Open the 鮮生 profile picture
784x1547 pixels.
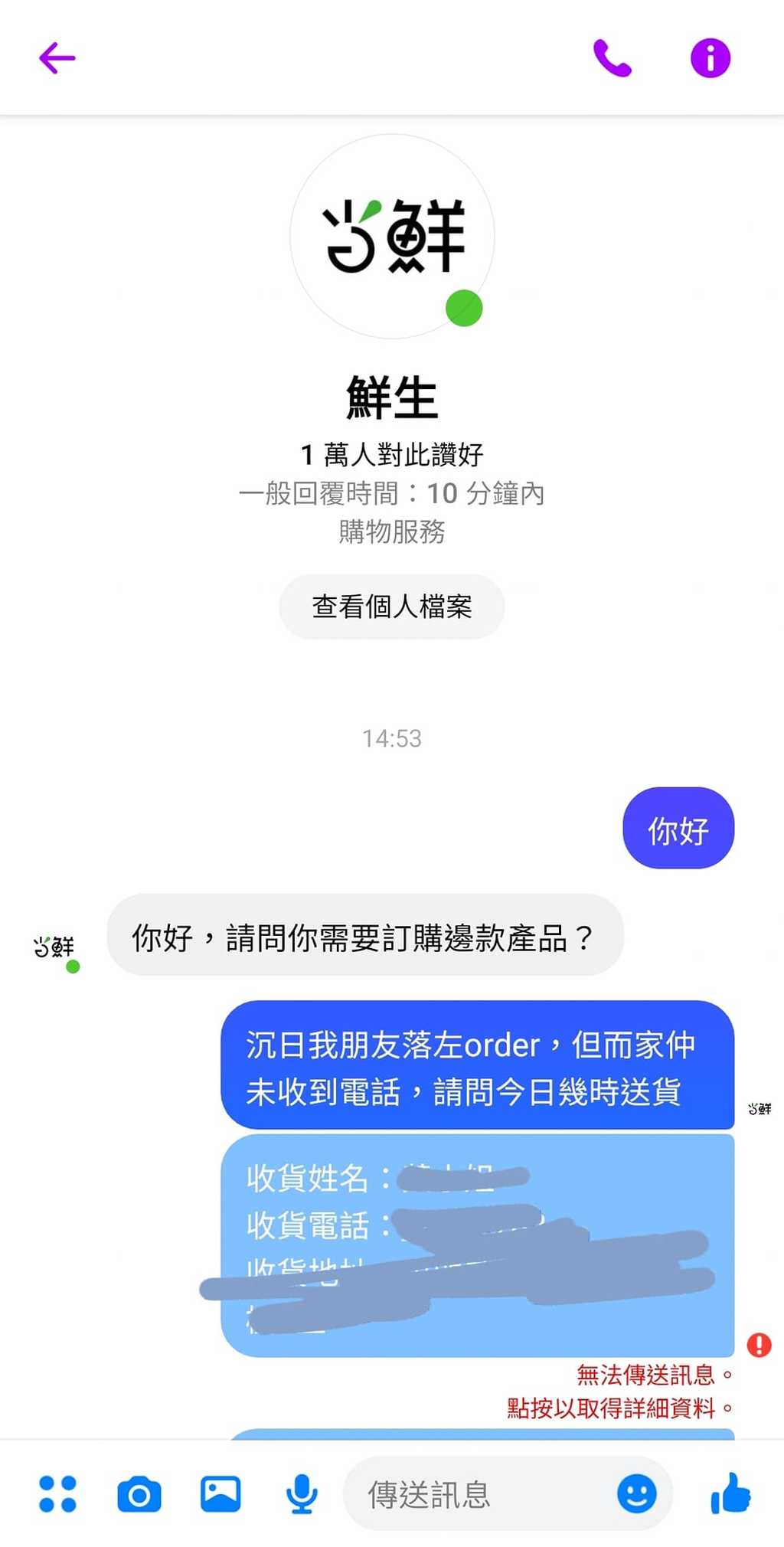[x=391, y=236]
